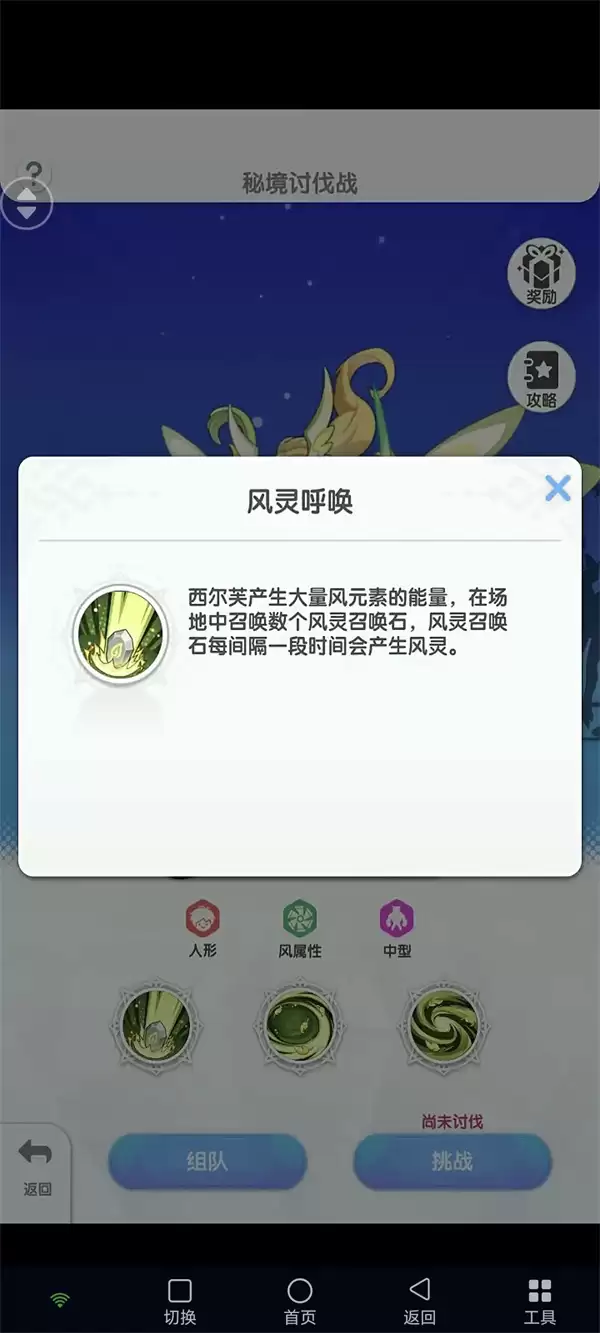Close the 风灵呼唤 skill dialog

[557, 488]
